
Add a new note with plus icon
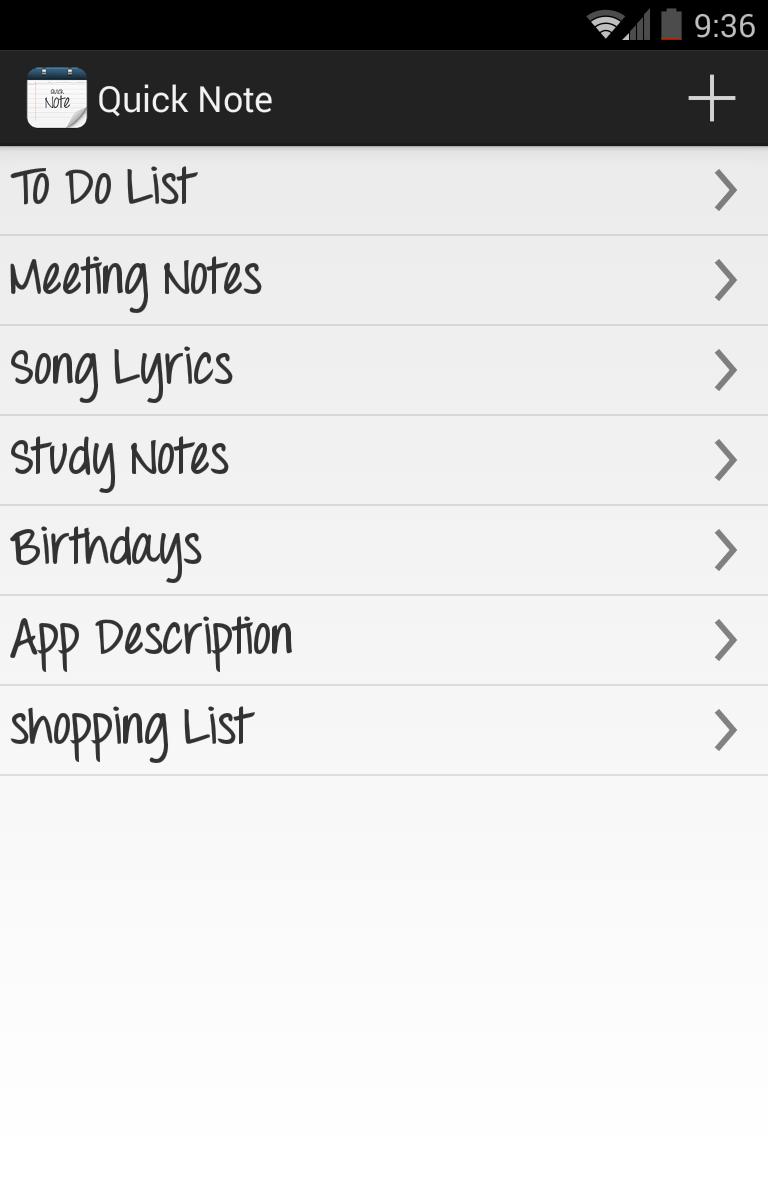(711, 98)
